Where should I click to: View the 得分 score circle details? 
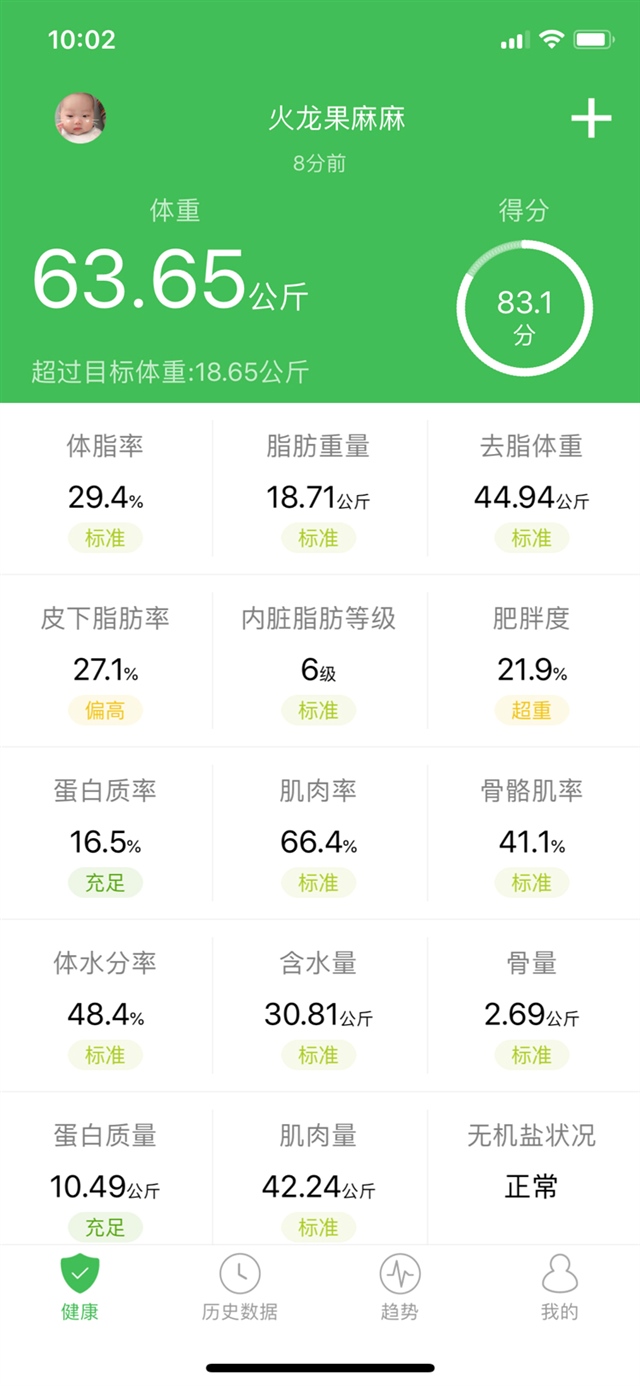(524, 308)
